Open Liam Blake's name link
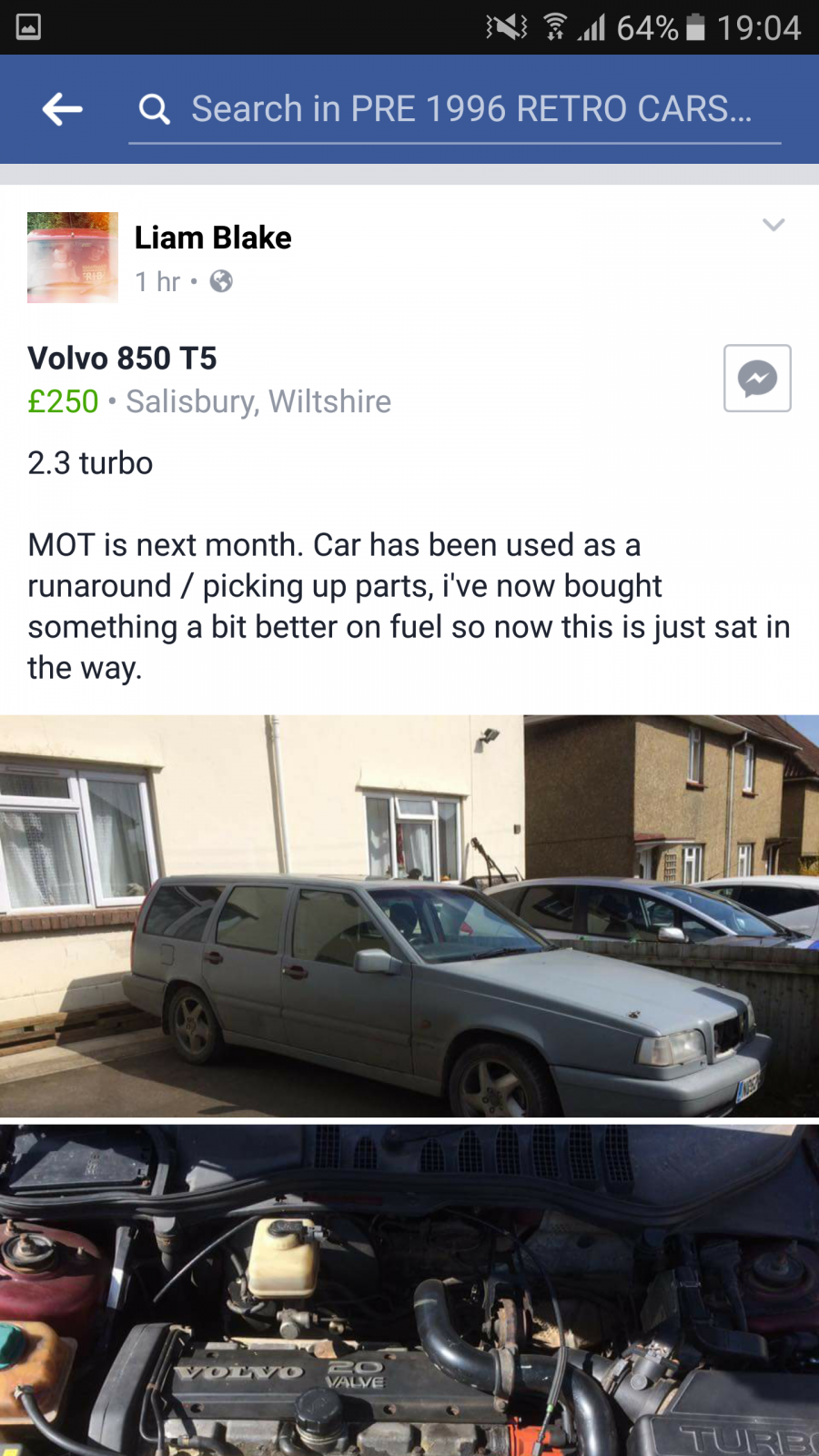The width and height of the screenshot is (819, 1456). coord(213,238)
